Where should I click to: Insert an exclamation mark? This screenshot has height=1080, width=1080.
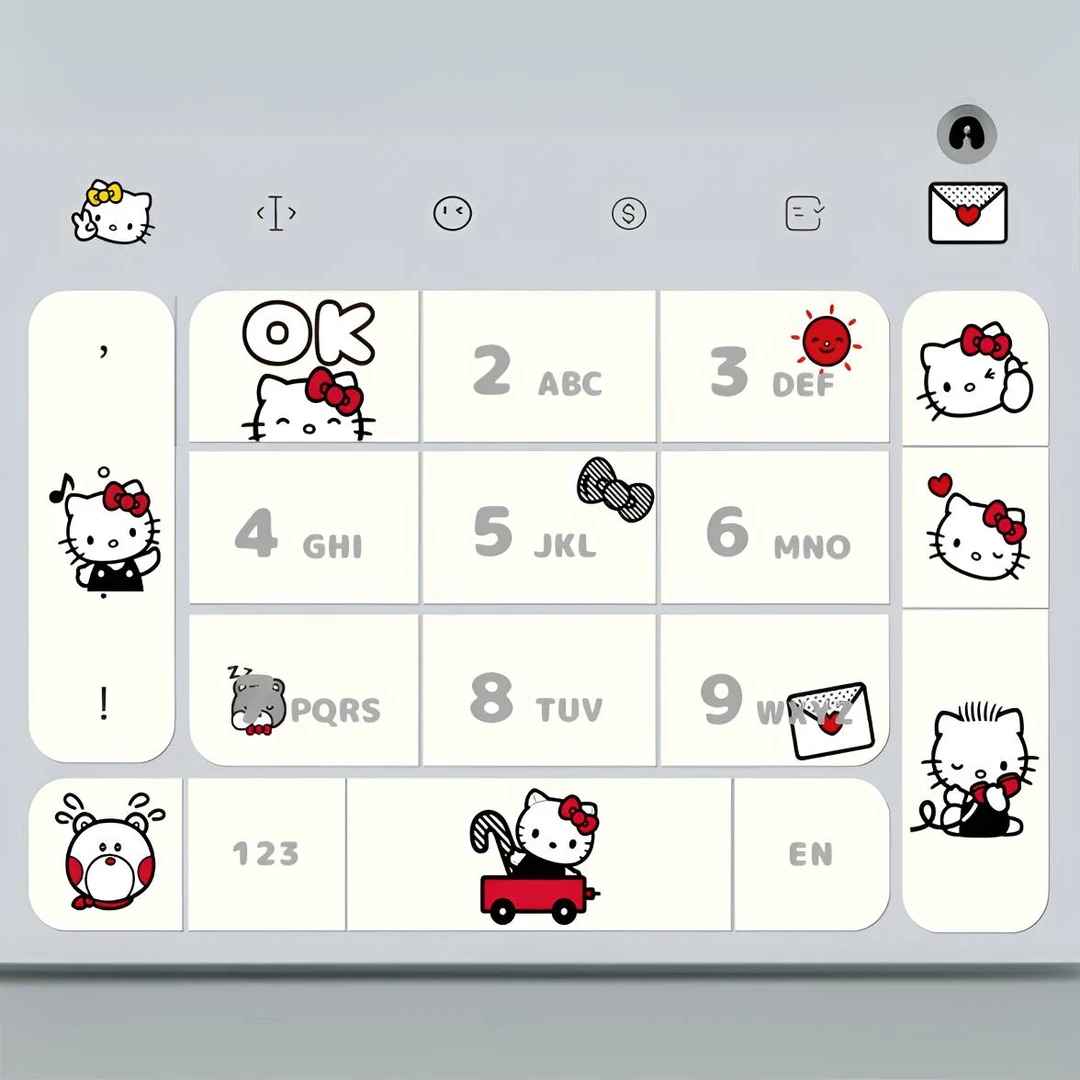(103, 704)
